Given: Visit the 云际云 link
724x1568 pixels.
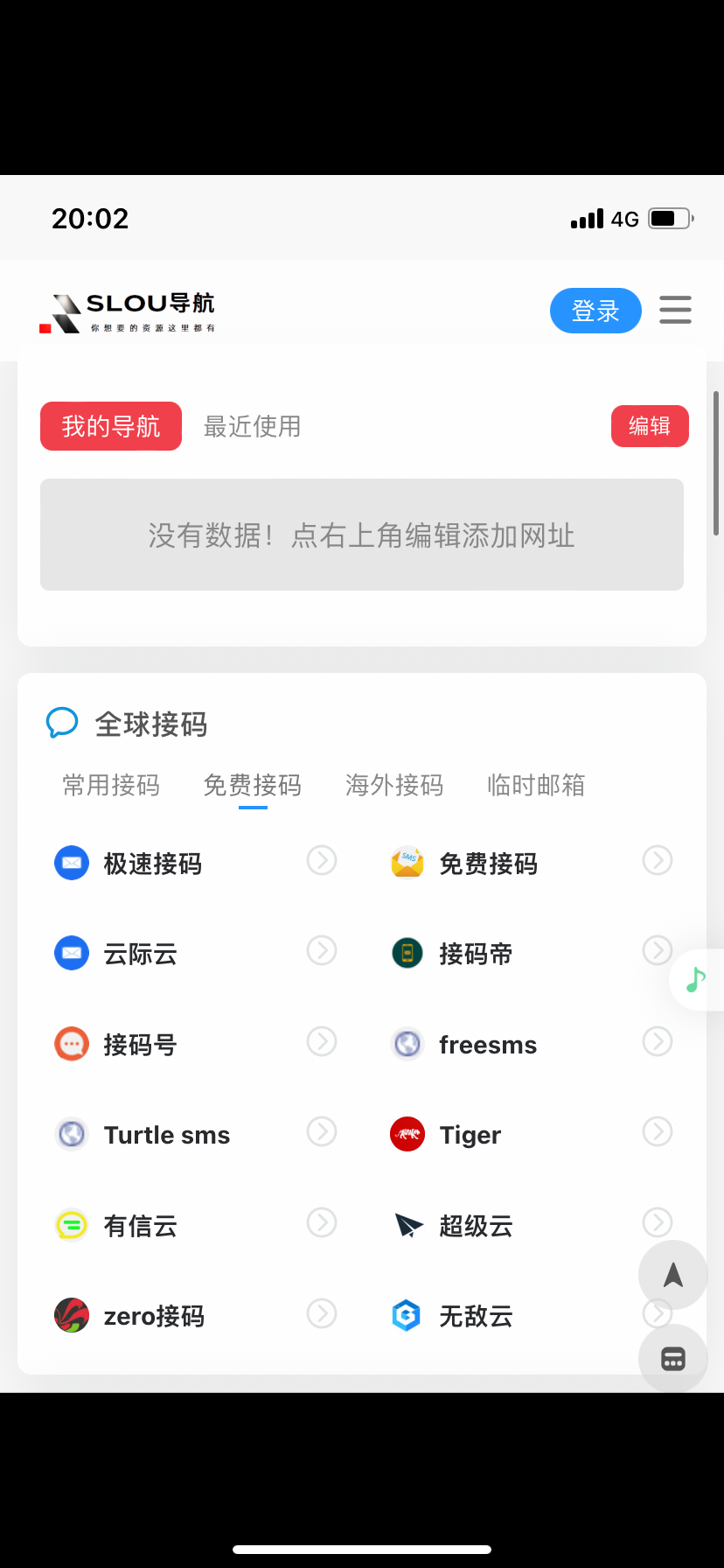Looking at the screenshot, I should pos(141,954).
